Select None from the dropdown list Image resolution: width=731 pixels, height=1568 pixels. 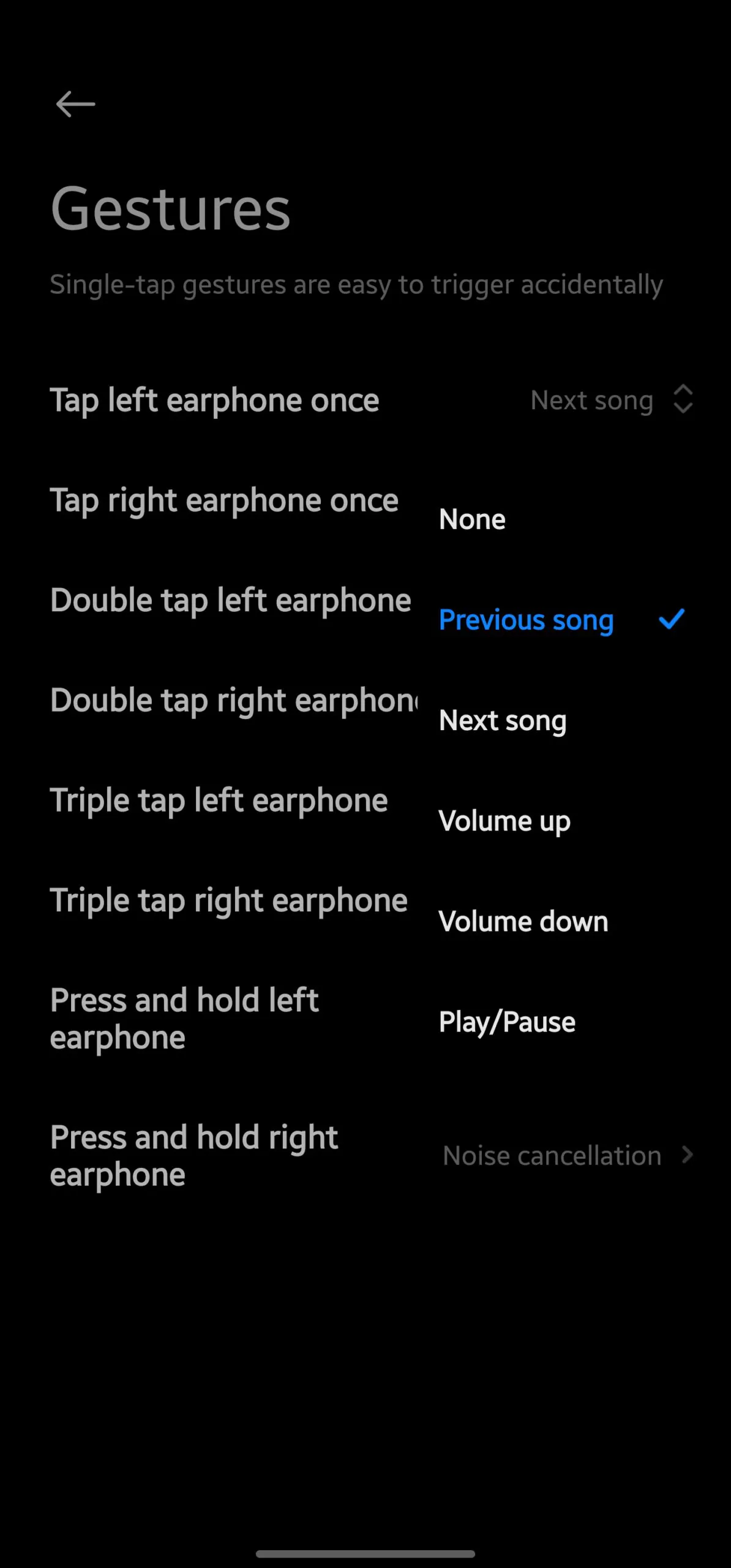point(561,519)
